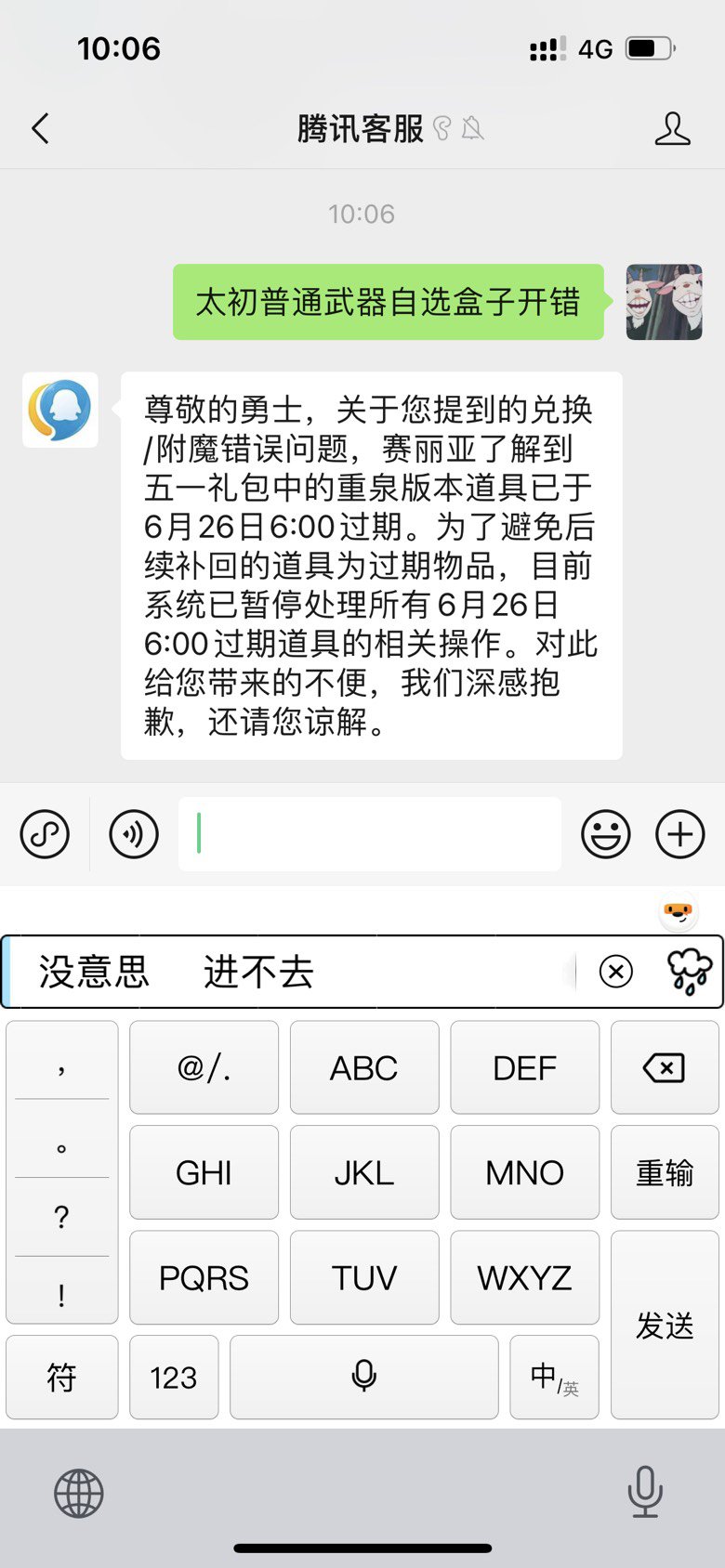Screen dimensions: 725x1568
Task: Open the 符 symbols key
Action: 62,1378
